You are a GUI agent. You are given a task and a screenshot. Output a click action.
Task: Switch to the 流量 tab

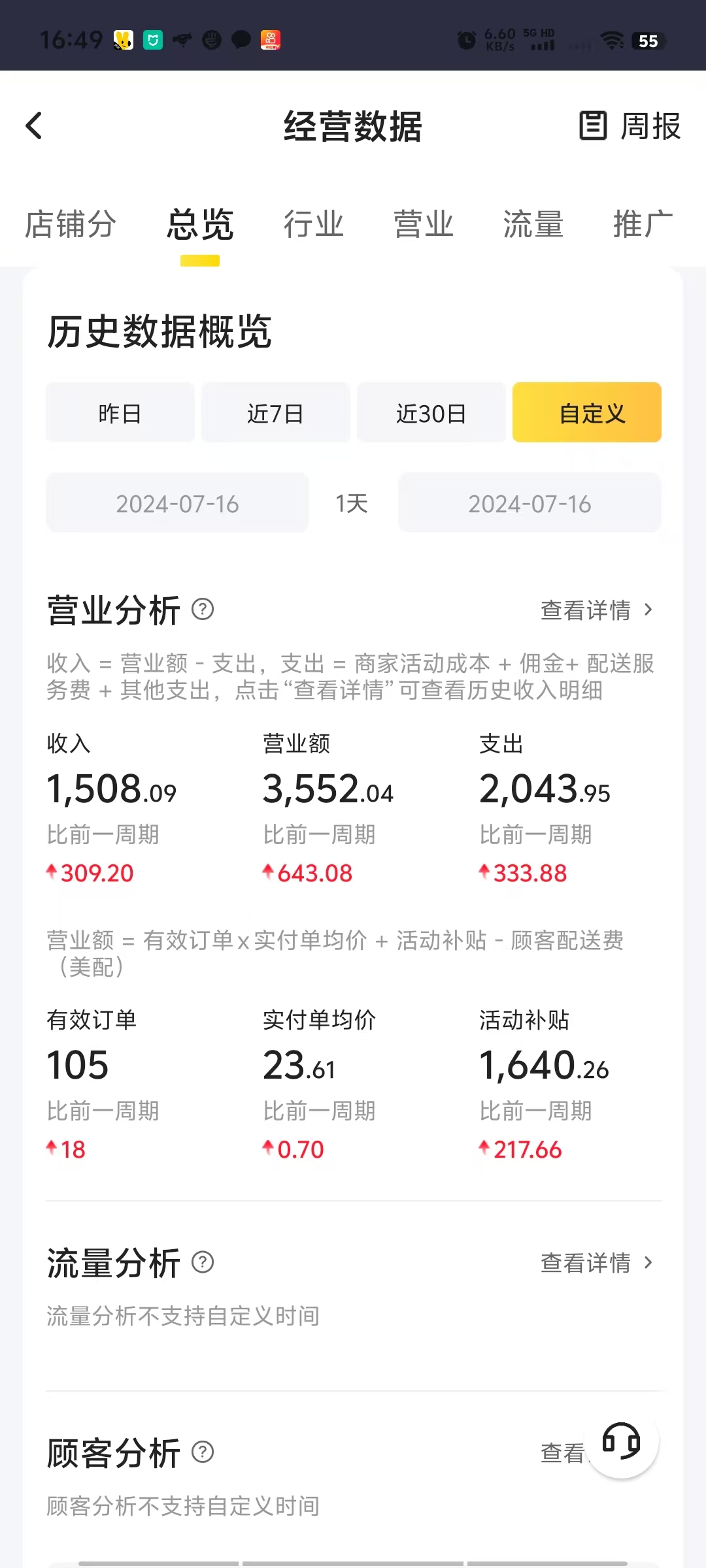click(x=533, y=225)
